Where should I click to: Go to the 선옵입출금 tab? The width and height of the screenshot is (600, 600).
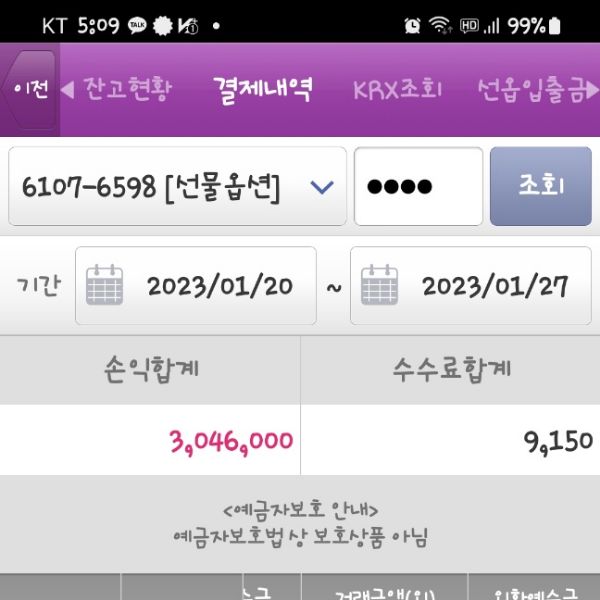(532, 91)
